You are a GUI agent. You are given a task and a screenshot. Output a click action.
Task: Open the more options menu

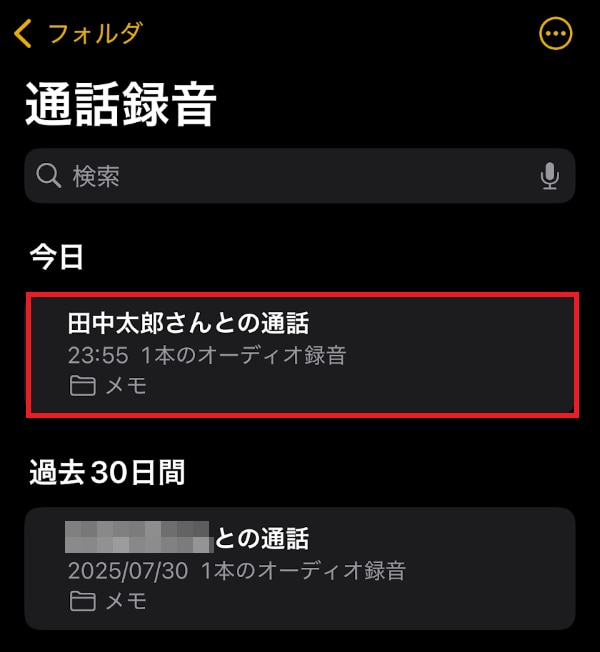pyautogui.click(x=556, y=34)
